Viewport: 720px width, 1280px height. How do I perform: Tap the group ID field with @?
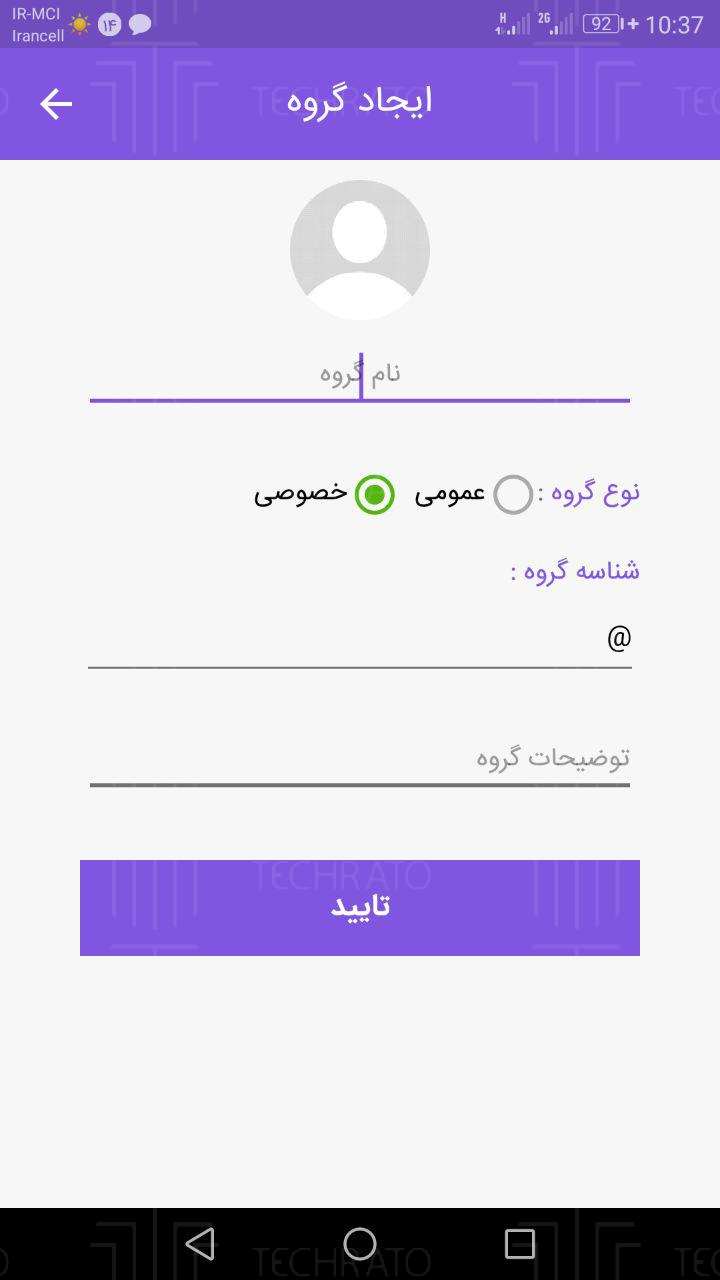click(360, 639)
